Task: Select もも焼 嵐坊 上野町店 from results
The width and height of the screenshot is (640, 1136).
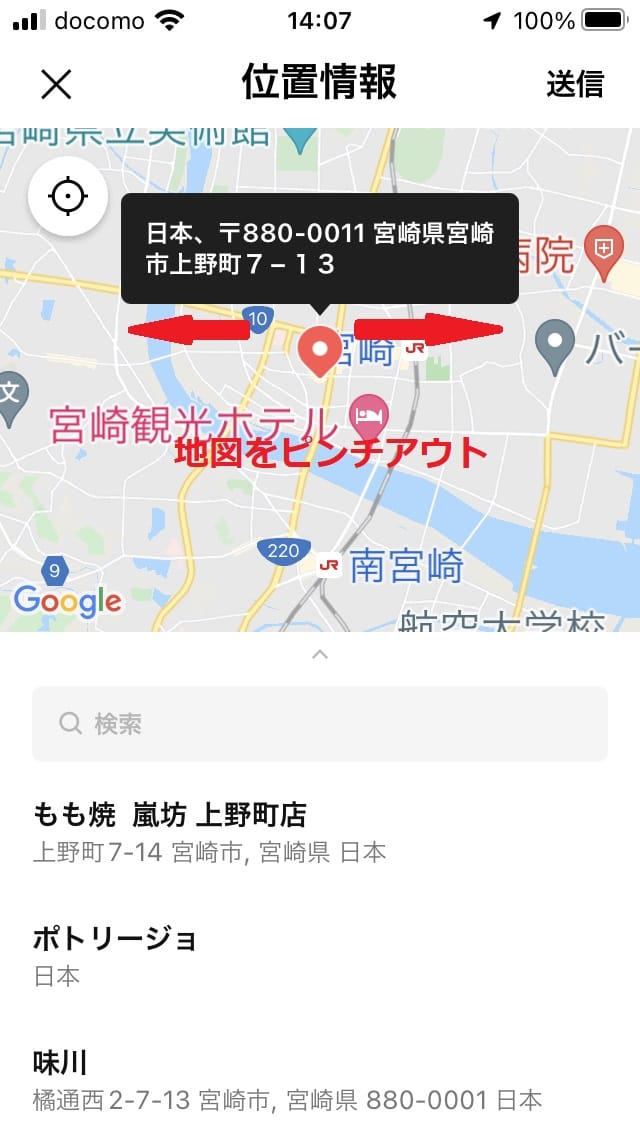Action: 210,832
